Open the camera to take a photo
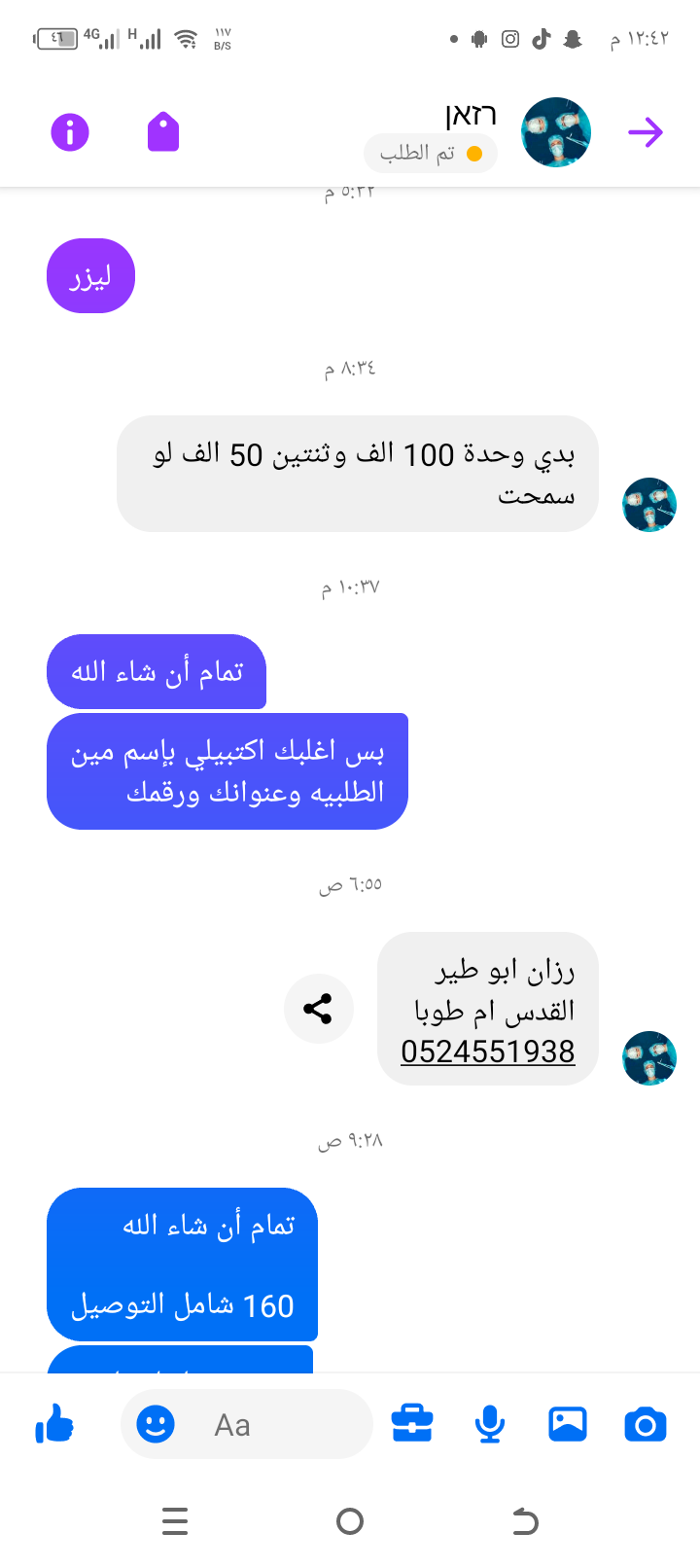The width and height of the screenshot is (700, 1568). [x=646, y=1425]
